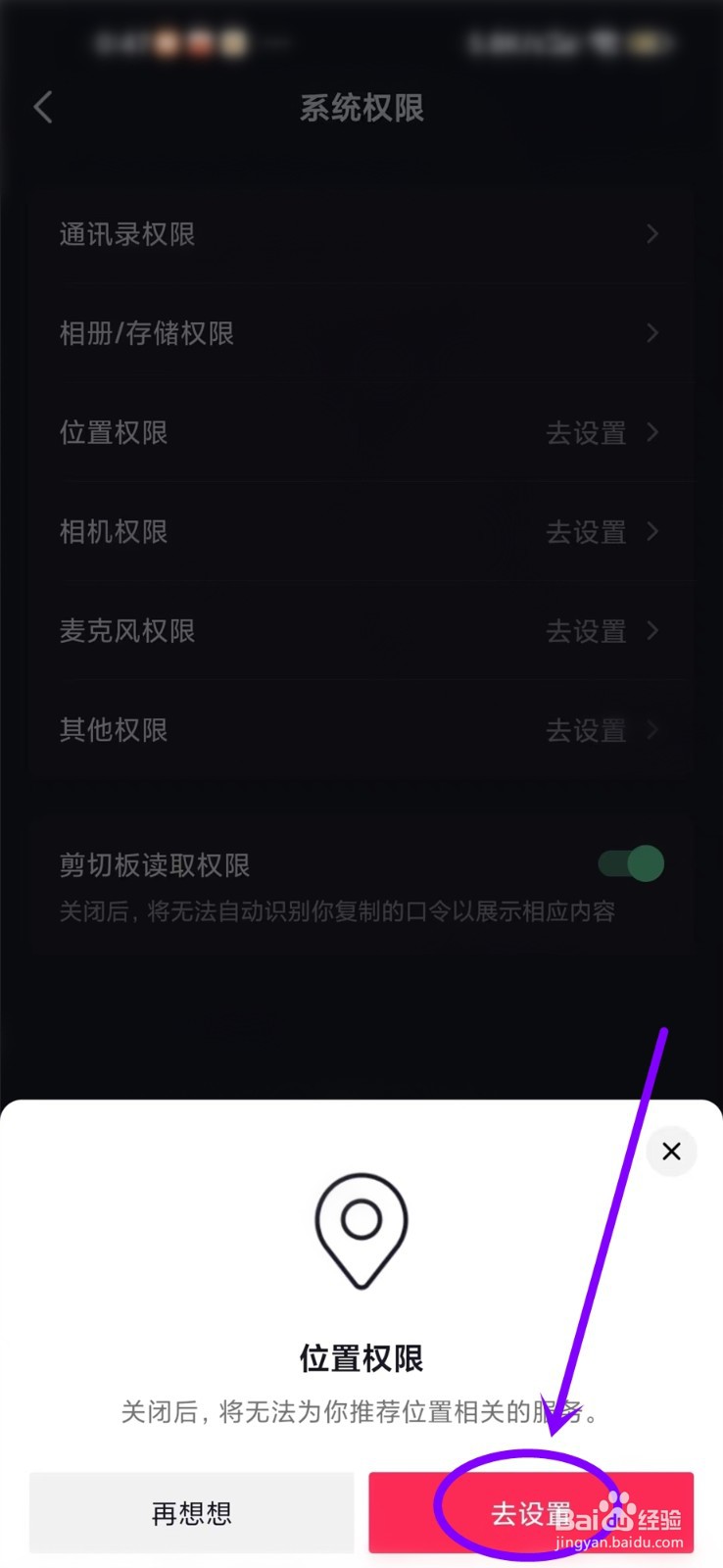Tap the X to close the location dialog
Viewport: 723px width, 1568px height.
pos(671,1151)
